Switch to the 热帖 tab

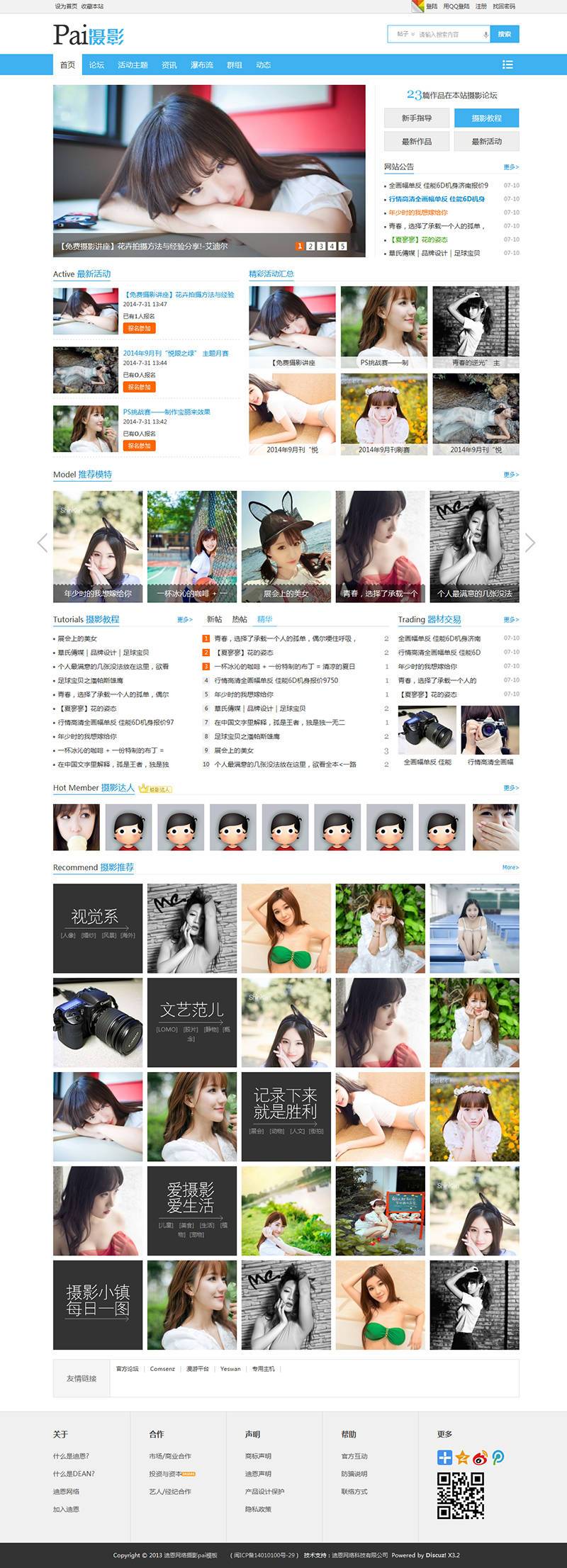240,619
